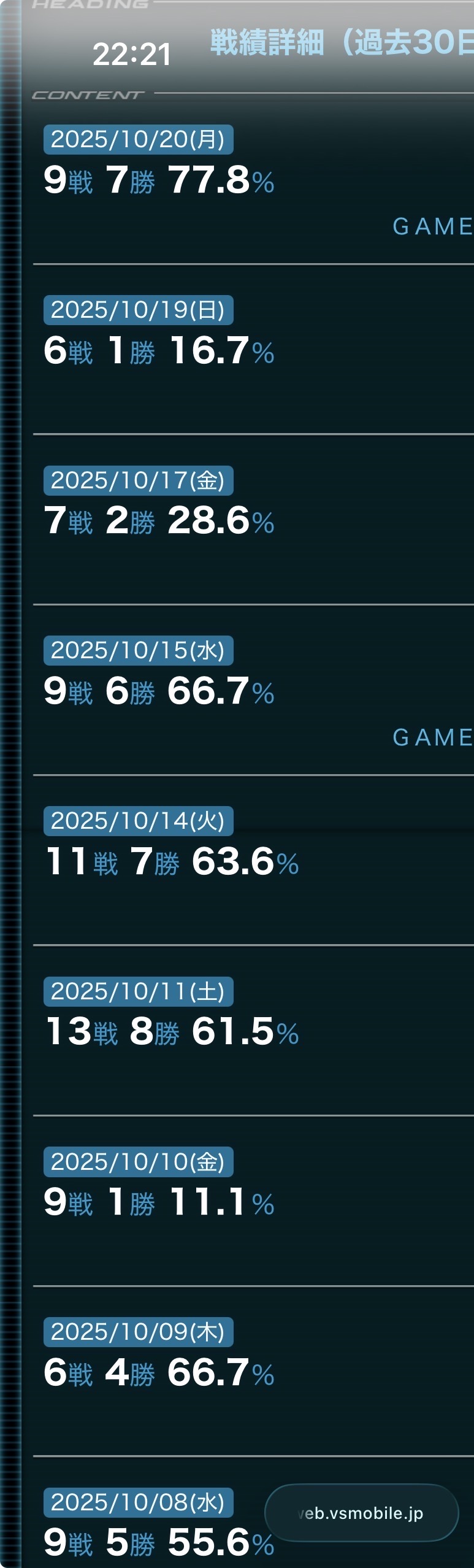View details for 2025/10/17
Screen dimensions: 474x1568
click(x=245, y=521)
